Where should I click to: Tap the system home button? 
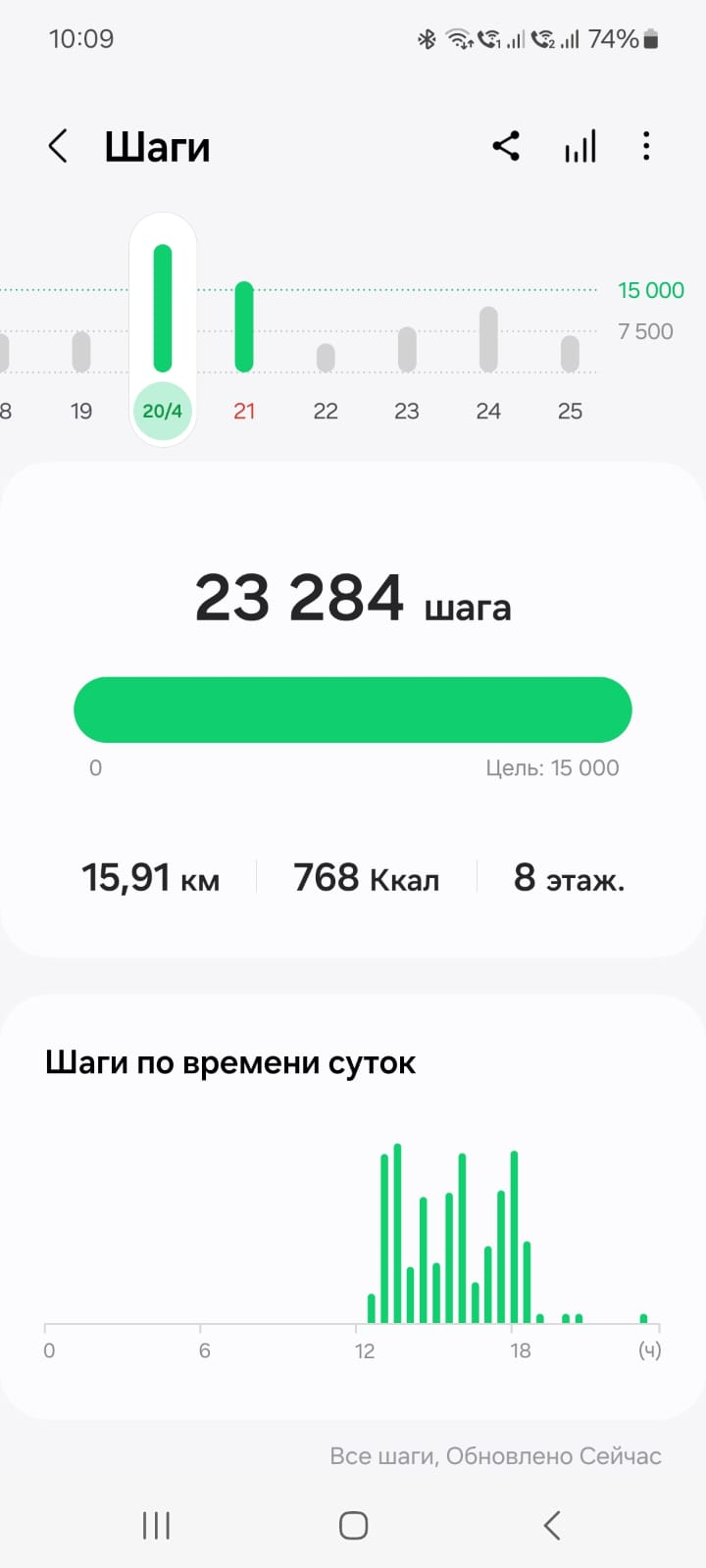click(353, 1525)
